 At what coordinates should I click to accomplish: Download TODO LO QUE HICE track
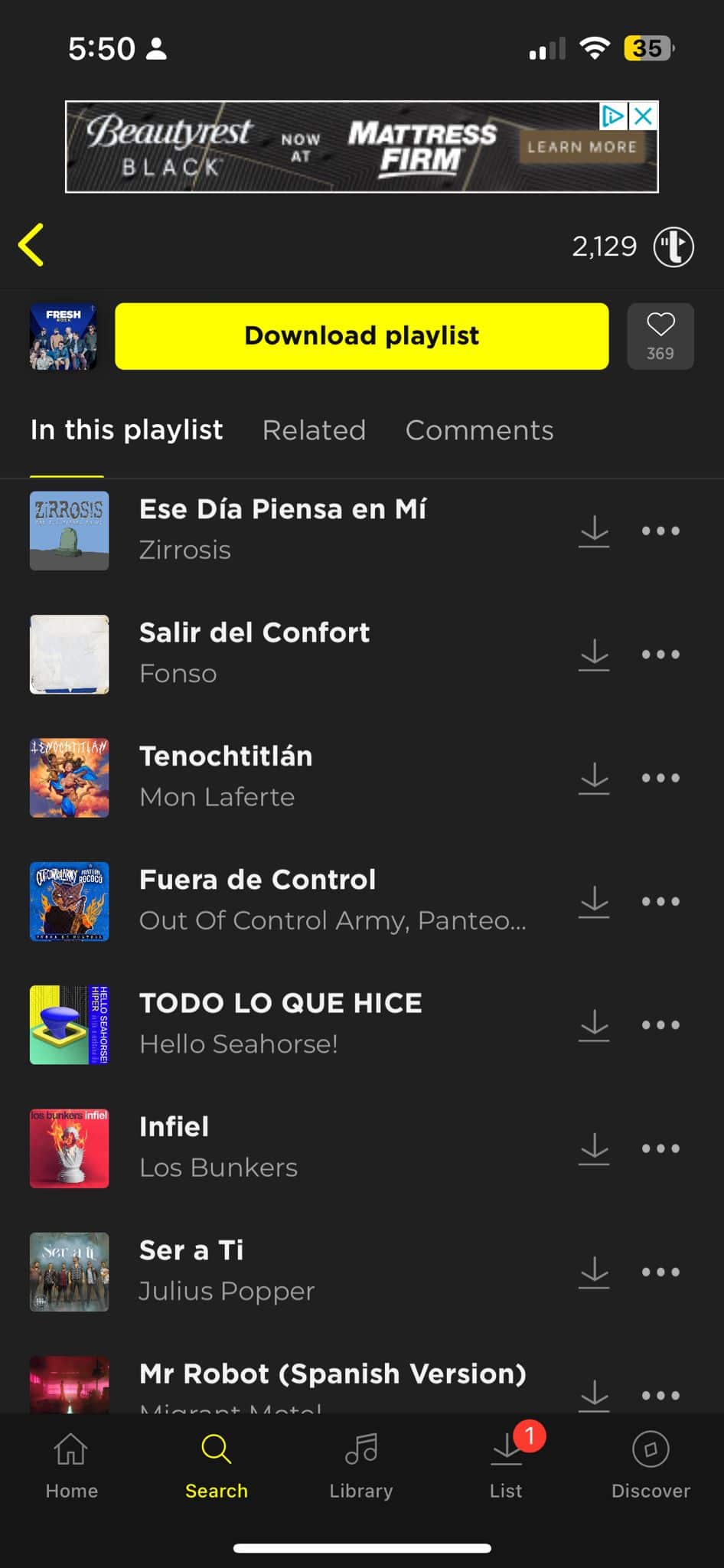tap(594, 1025)
